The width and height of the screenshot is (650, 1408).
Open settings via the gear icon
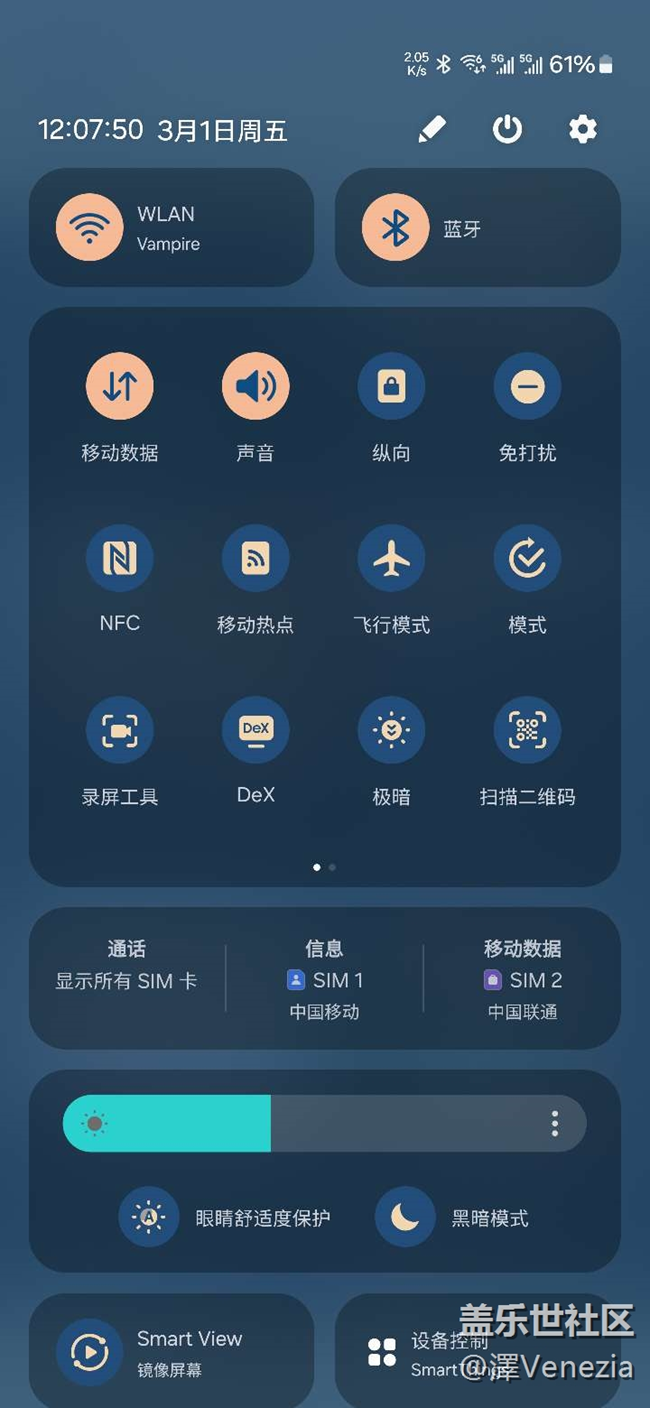[582, 129]
